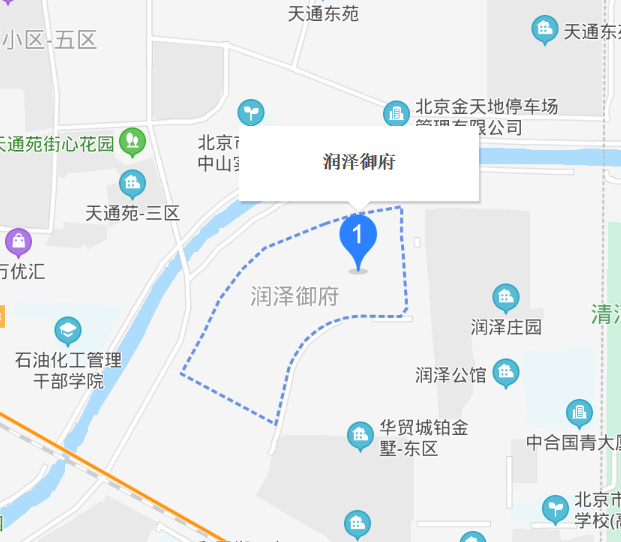This screenshot has height=542, width=621.
Task: Open the 华贸城铂金墅-东区 location icon
Action: (x=358, y=435)
